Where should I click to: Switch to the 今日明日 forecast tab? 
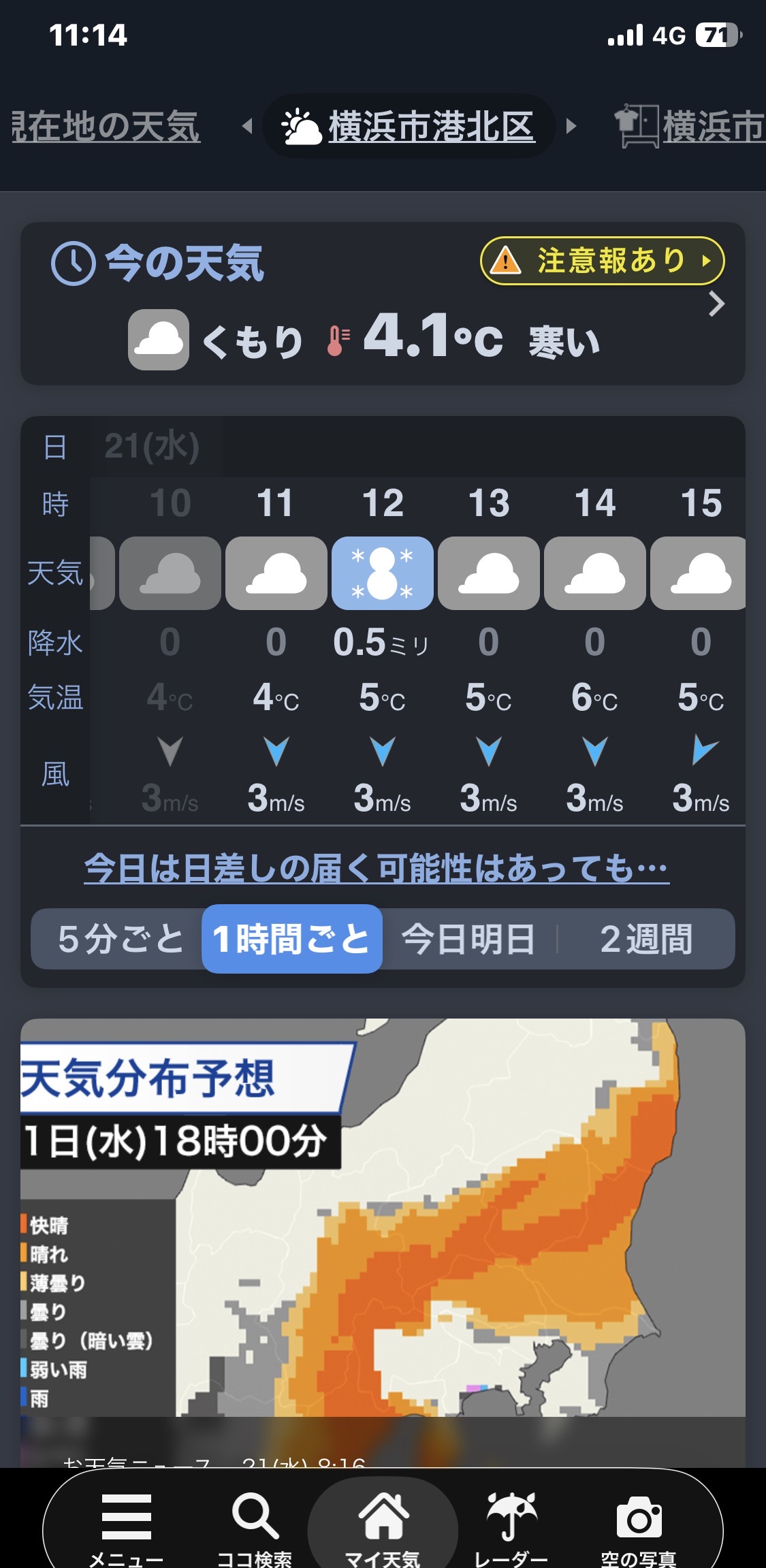point(468,939)
